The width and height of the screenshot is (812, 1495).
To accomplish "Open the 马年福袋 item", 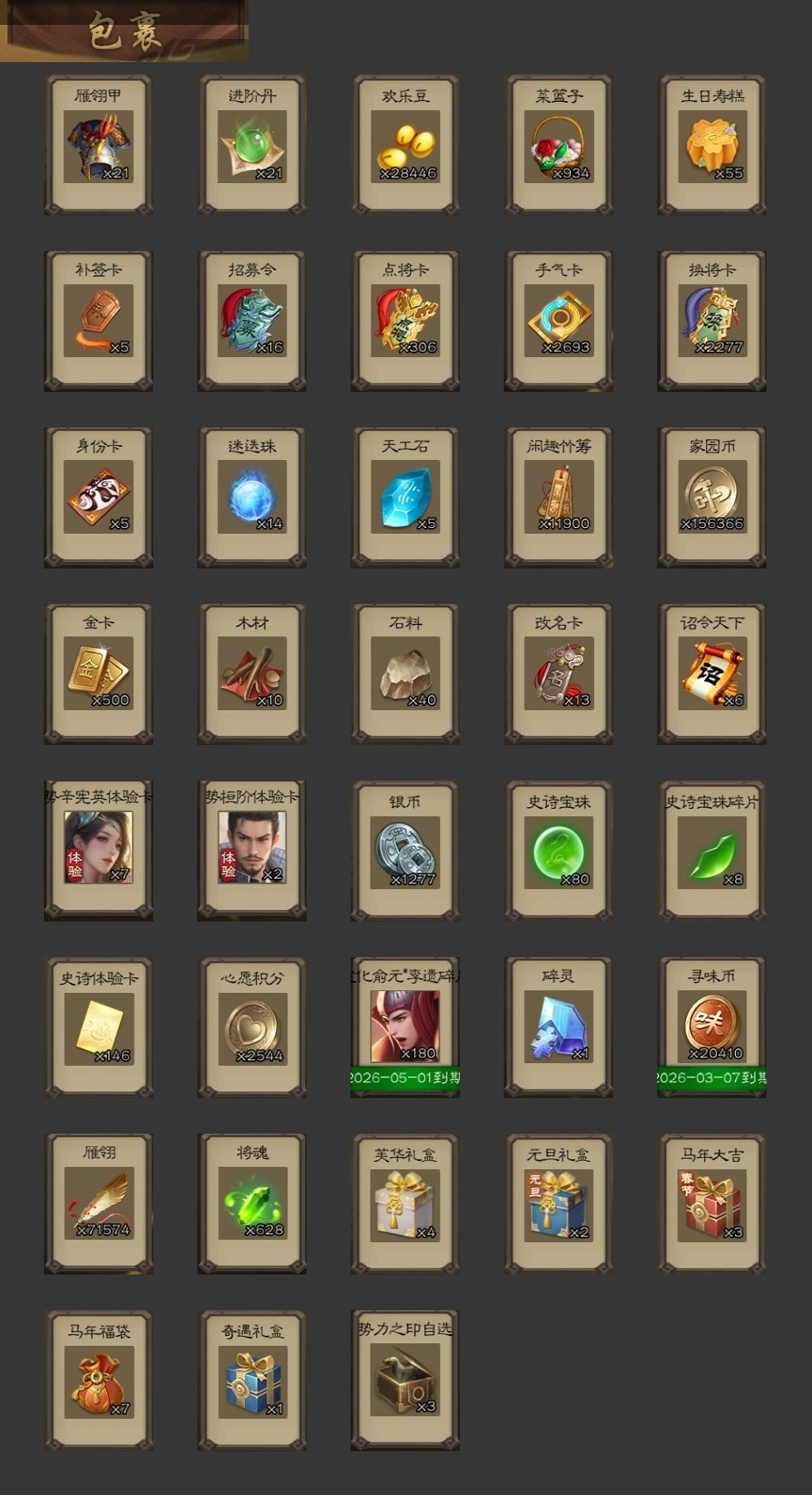I will click(99, 1381).
